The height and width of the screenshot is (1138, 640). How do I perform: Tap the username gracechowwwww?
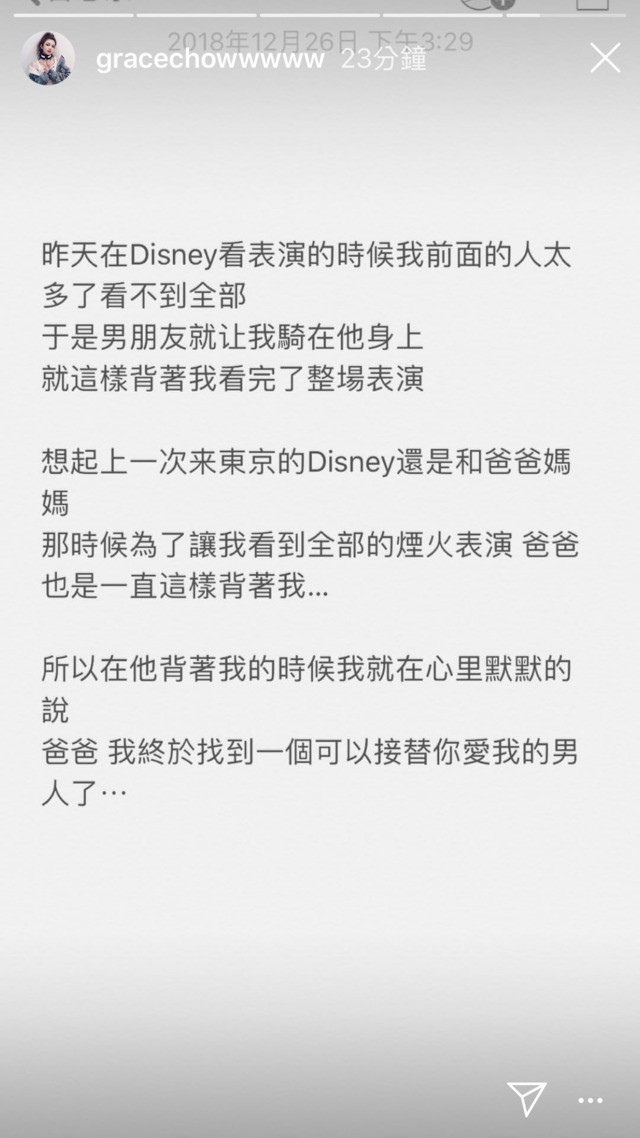point(210,60)
